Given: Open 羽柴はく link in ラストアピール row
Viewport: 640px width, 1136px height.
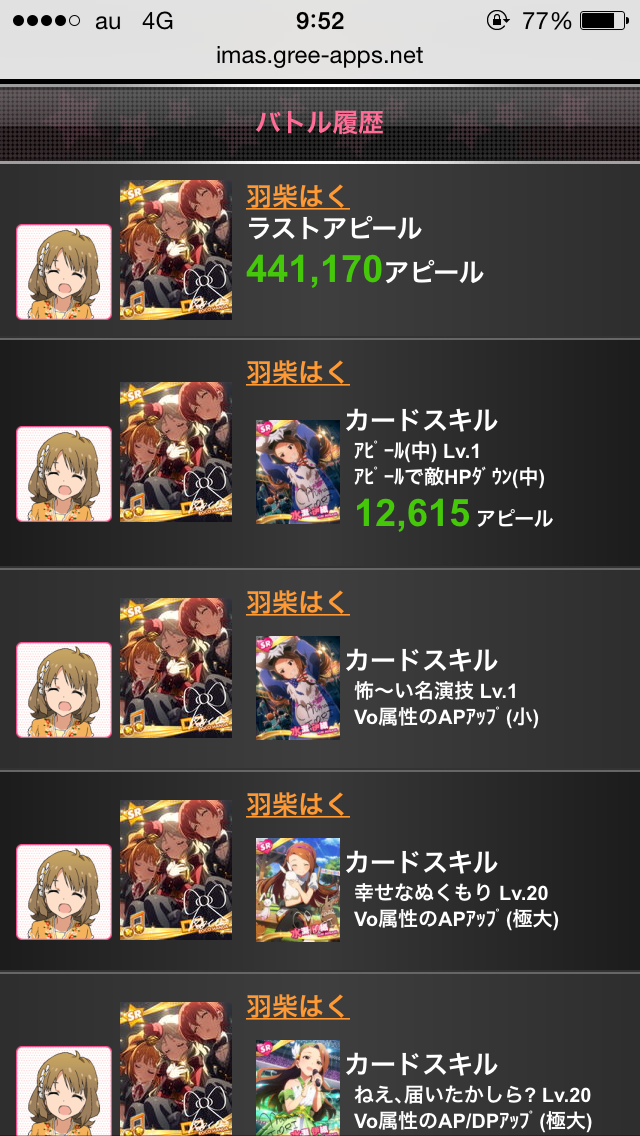Looking at the screenshot, I should pyautogui.click(x=298, y=194).
